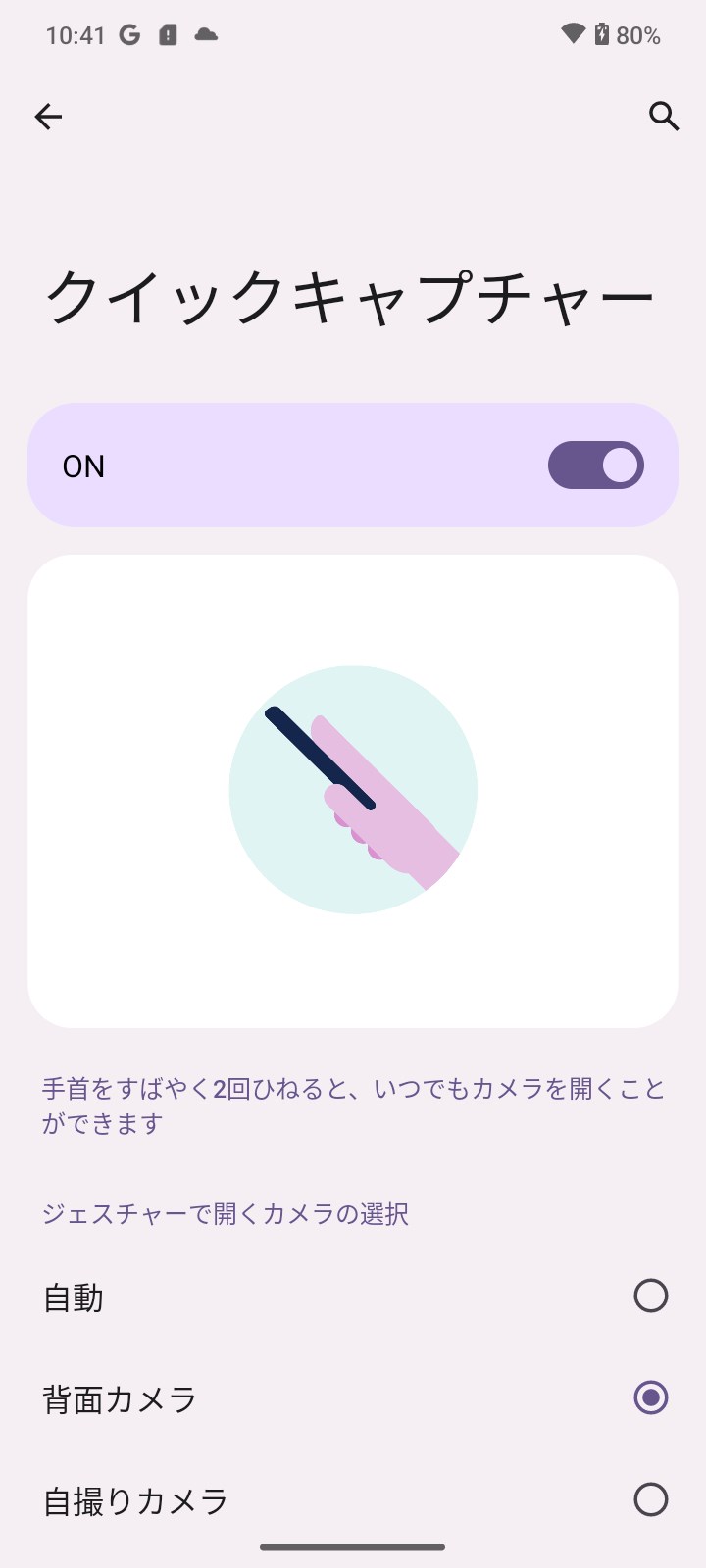Tap the 背面カメラ row label
The image size is (706, 1568).
120,1398
